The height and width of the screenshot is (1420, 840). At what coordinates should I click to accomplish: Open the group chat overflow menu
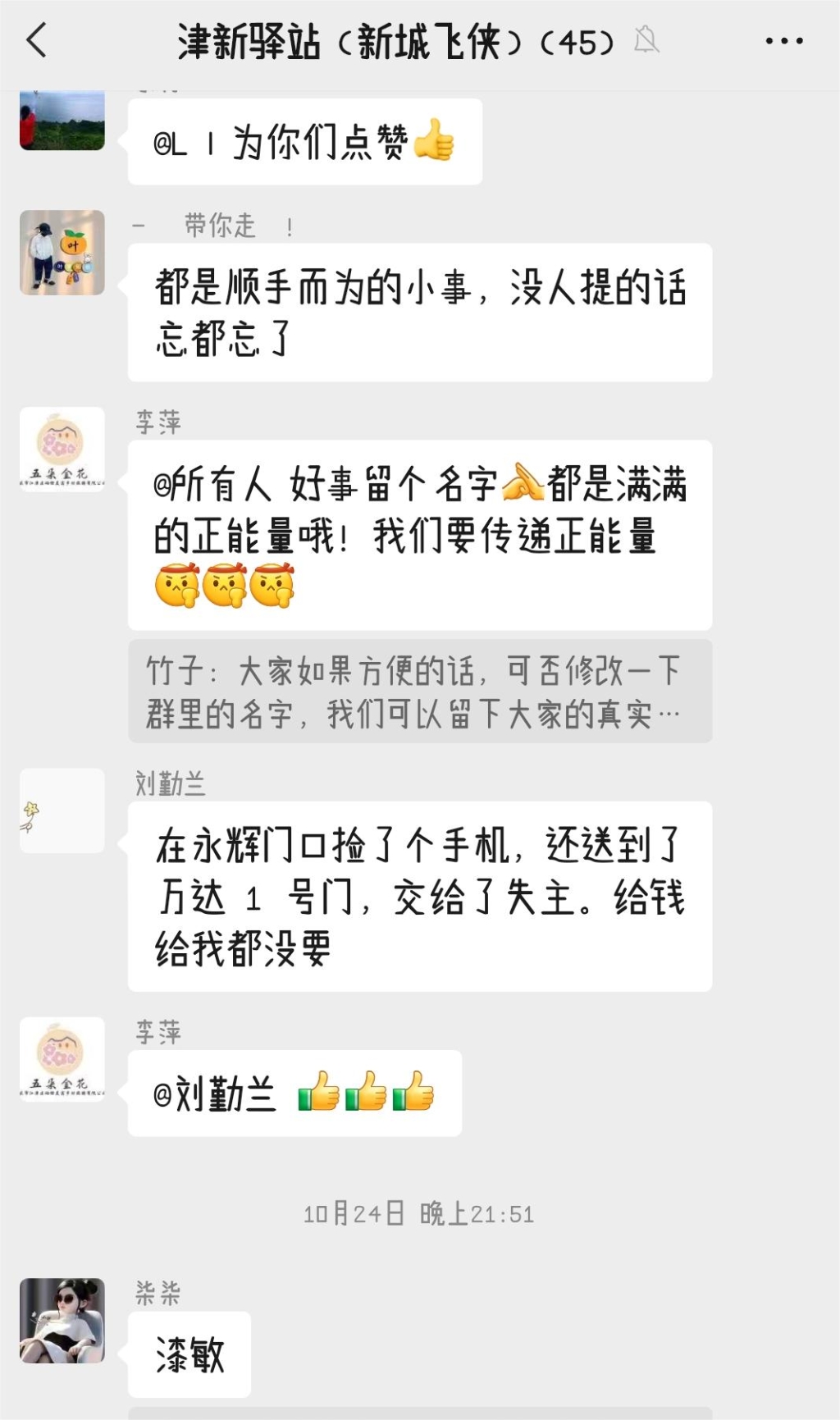(x=783, y=40)
